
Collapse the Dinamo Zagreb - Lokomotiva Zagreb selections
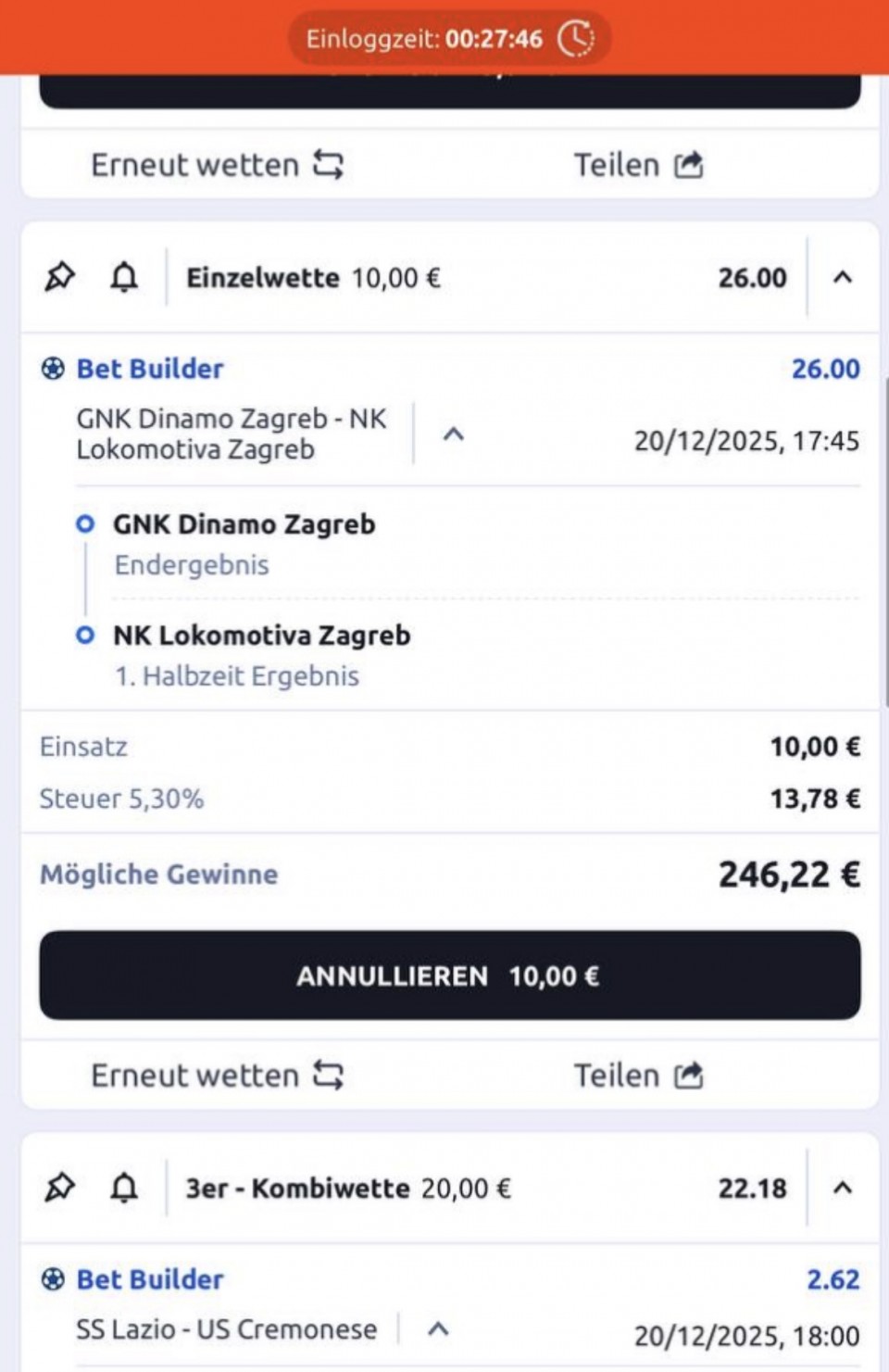coord(453,434)
